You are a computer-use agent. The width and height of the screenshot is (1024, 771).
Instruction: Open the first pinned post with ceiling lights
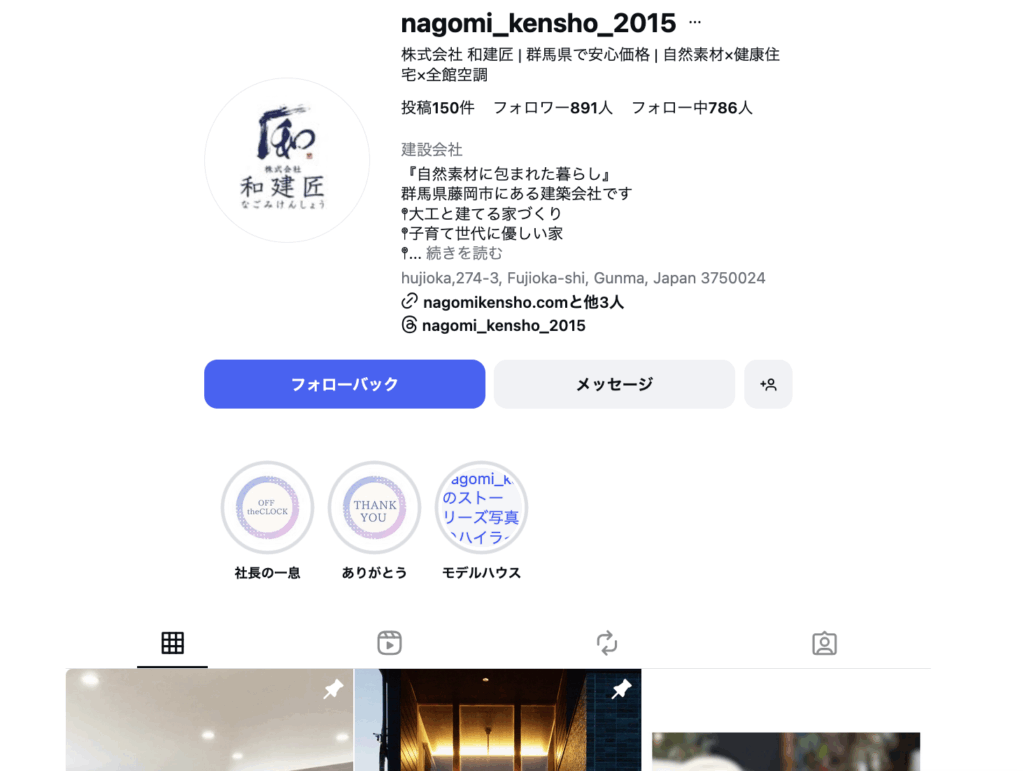[209, 720]
